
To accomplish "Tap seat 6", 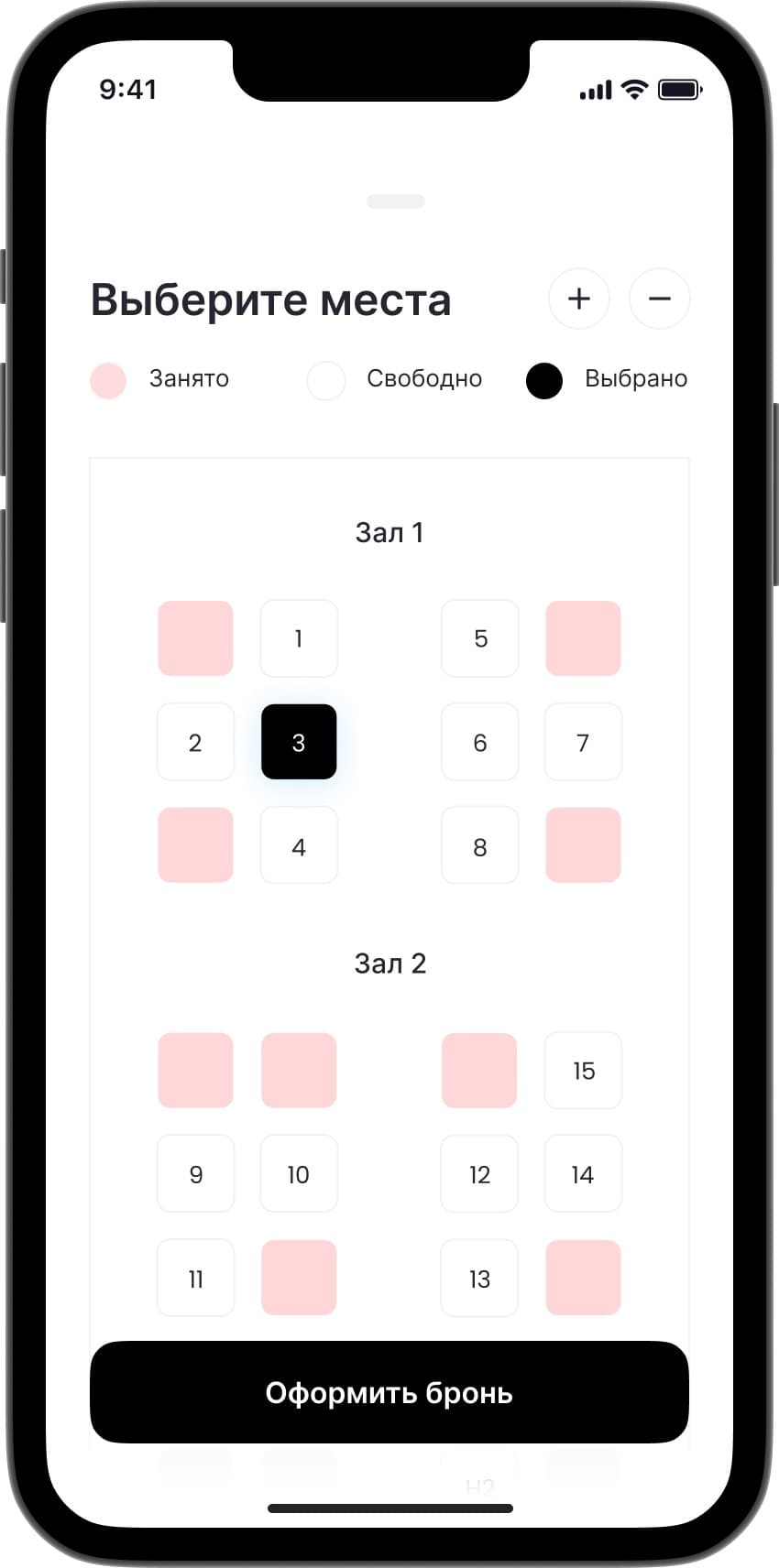I will 480,742.
